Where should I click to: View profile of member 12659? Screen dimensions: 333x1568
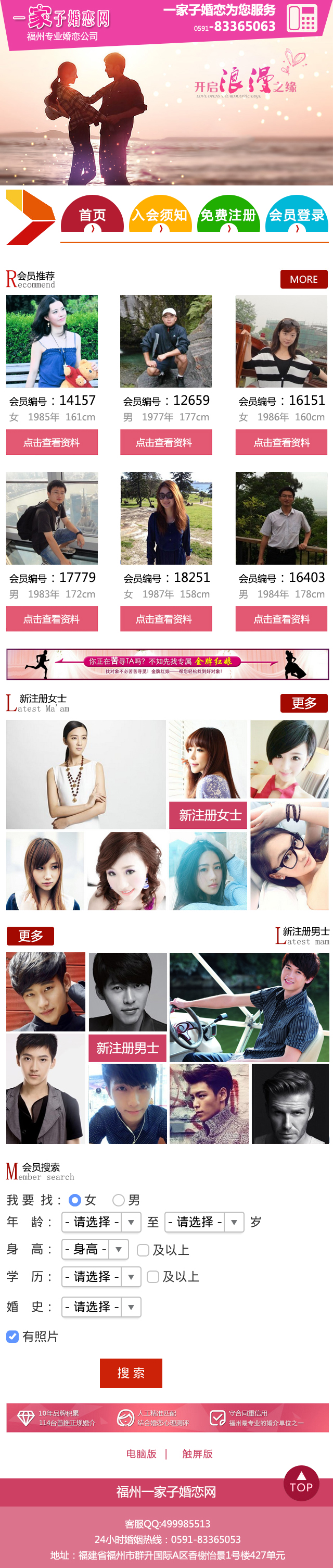(166, 442)
